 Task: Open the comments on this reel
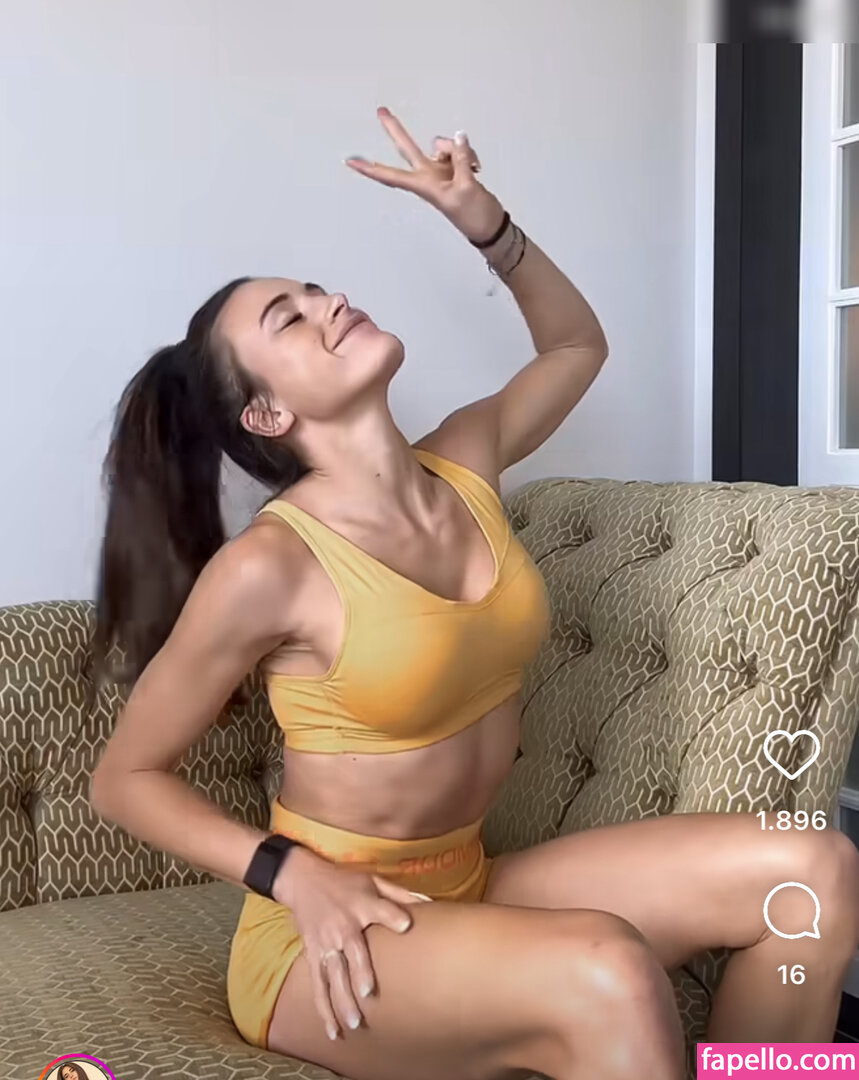(x=791, y=911)
